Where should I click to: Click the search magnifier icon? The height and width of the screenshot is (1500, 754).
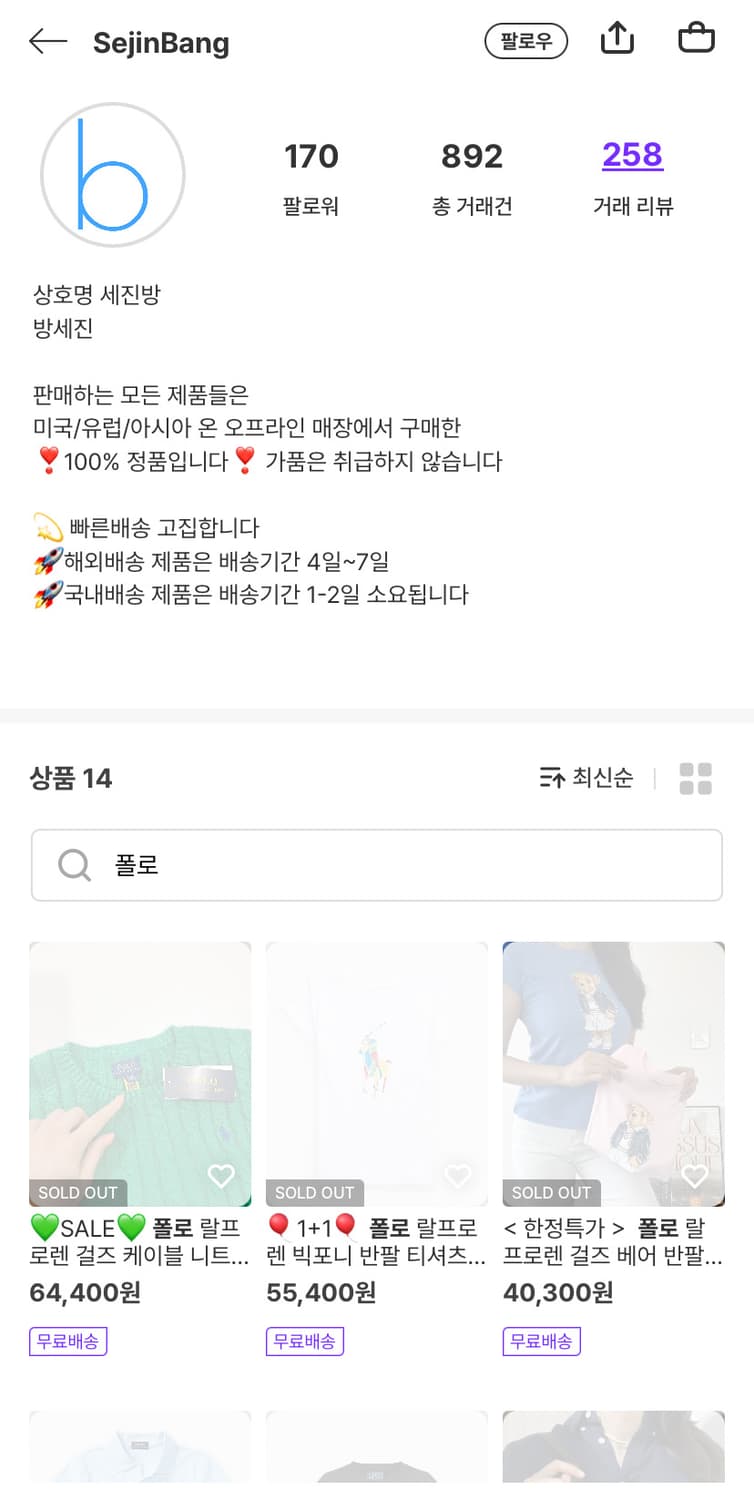[74, 866]
